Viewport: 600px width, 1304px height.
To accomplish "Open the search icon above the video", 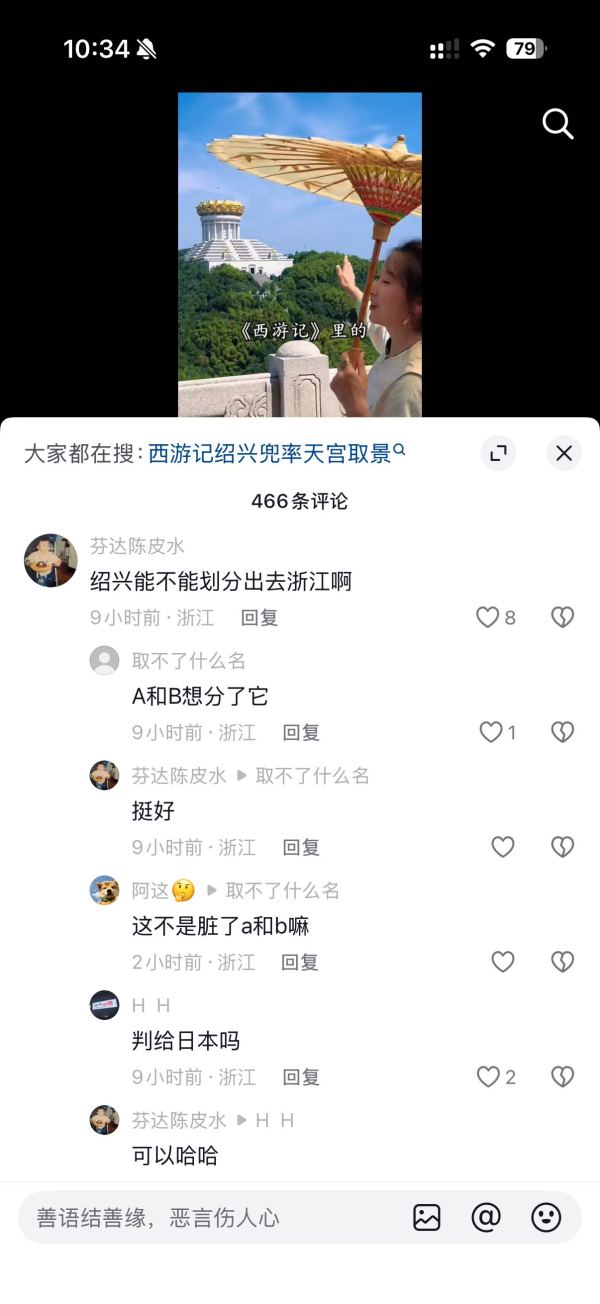I will point(557,124).
